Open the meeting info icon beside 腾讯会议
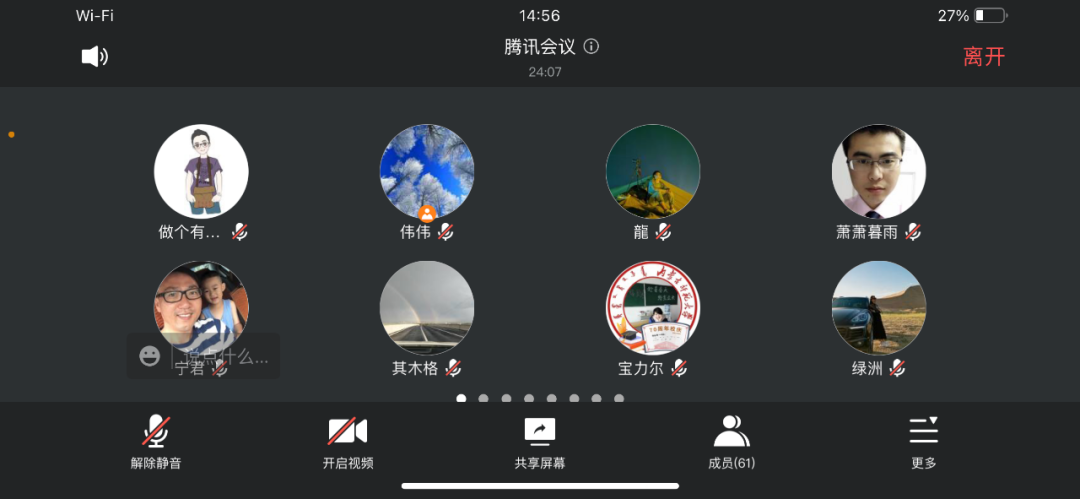 tap(591, 46)
